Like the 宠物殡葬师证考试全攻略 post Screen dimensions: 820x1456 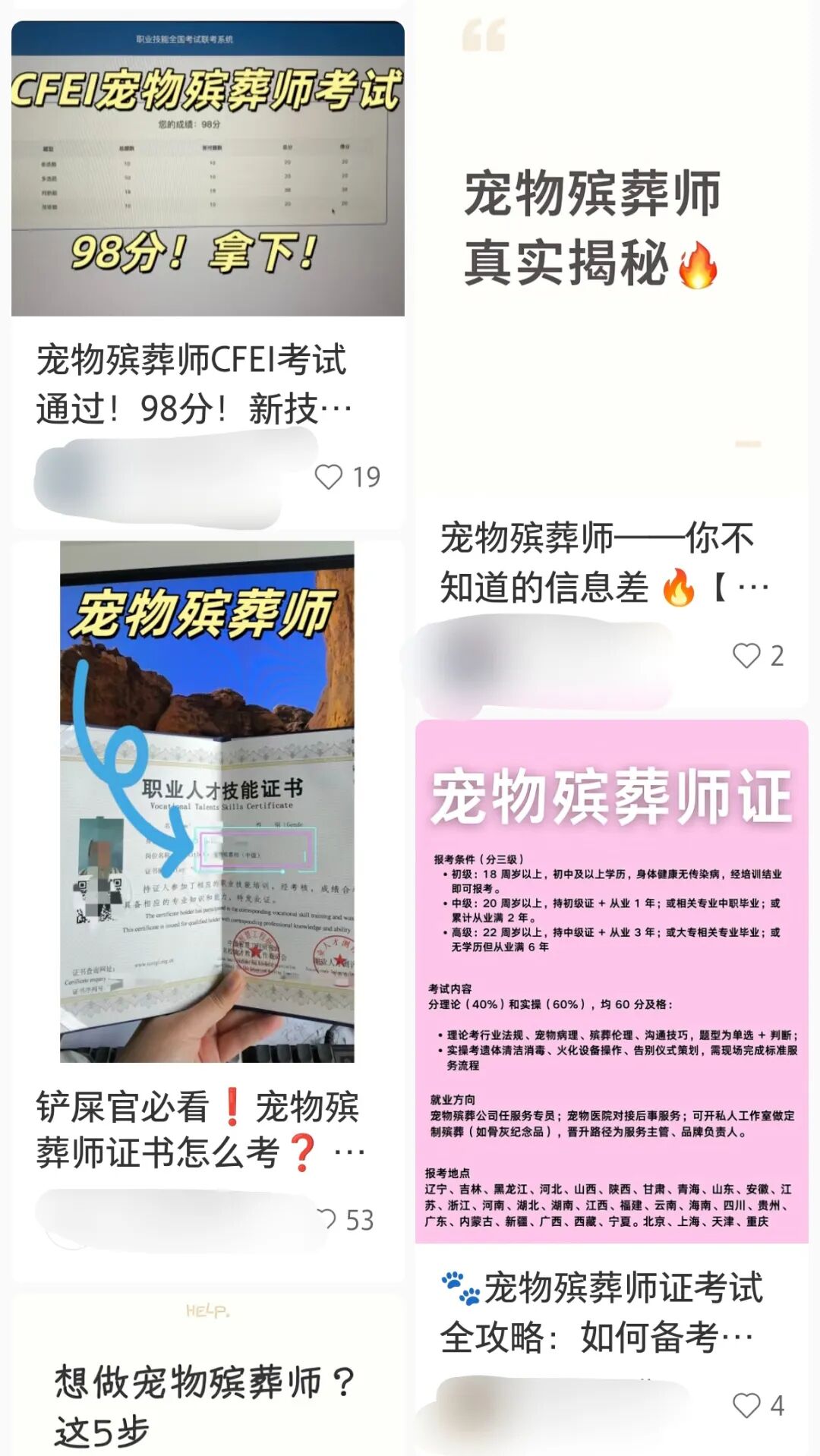click(746, 1406)
